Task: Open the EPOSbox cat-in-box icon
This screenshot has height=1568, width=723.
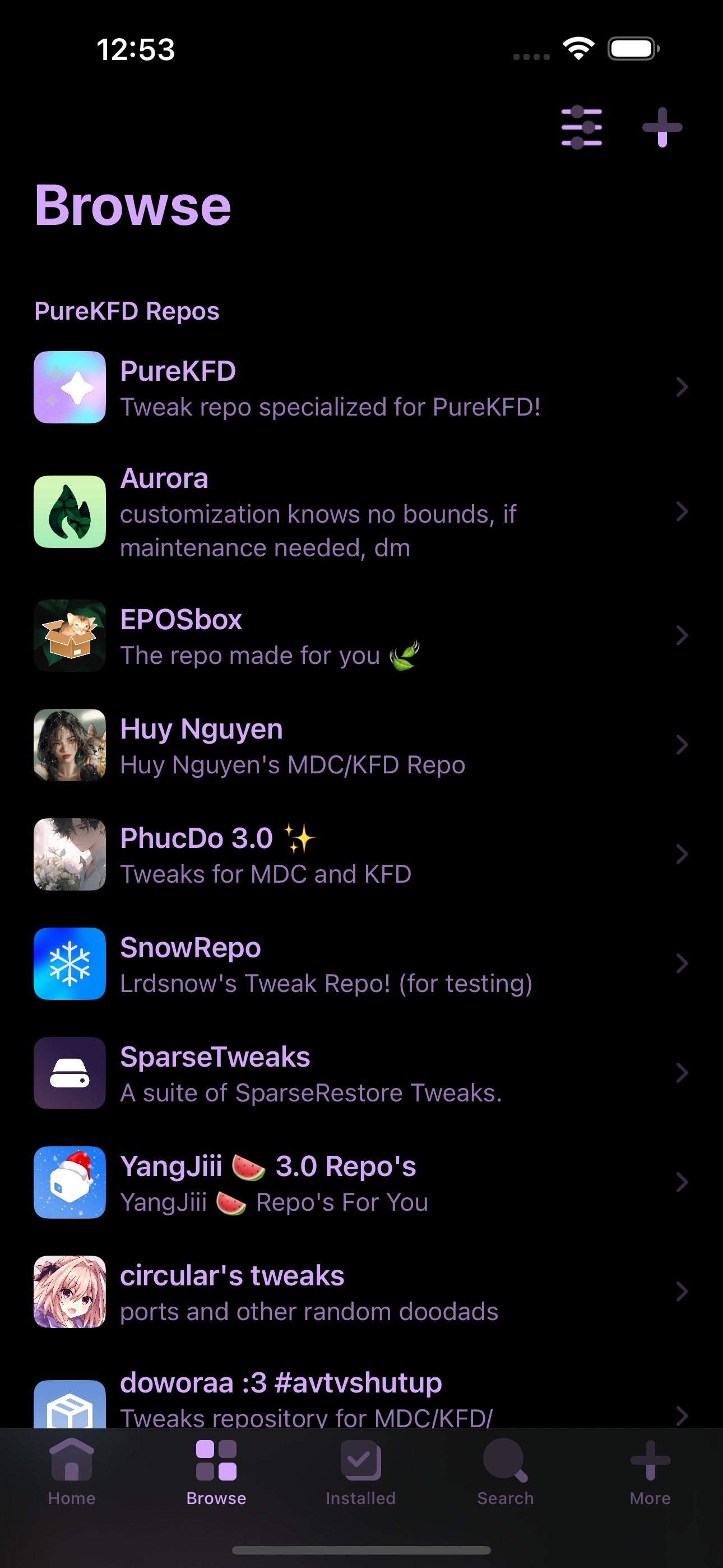Action: 69,635
